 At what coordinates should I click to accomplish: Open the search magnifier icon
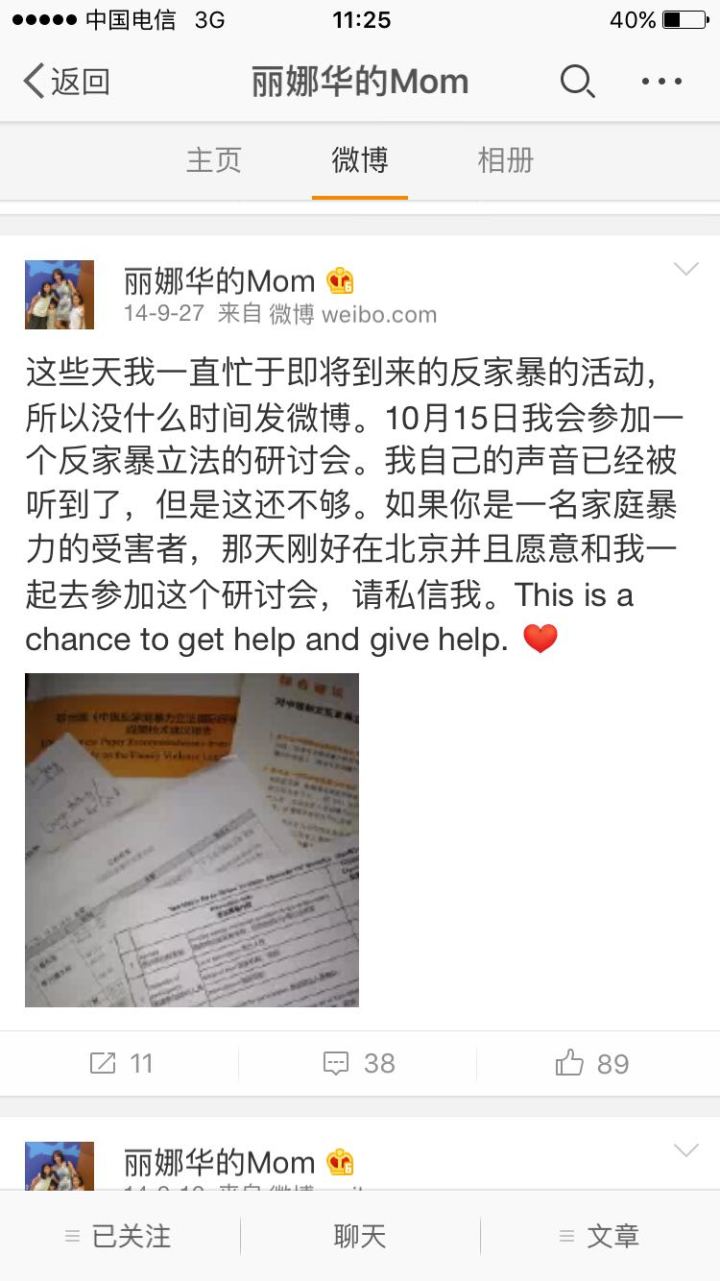point(577,82)
